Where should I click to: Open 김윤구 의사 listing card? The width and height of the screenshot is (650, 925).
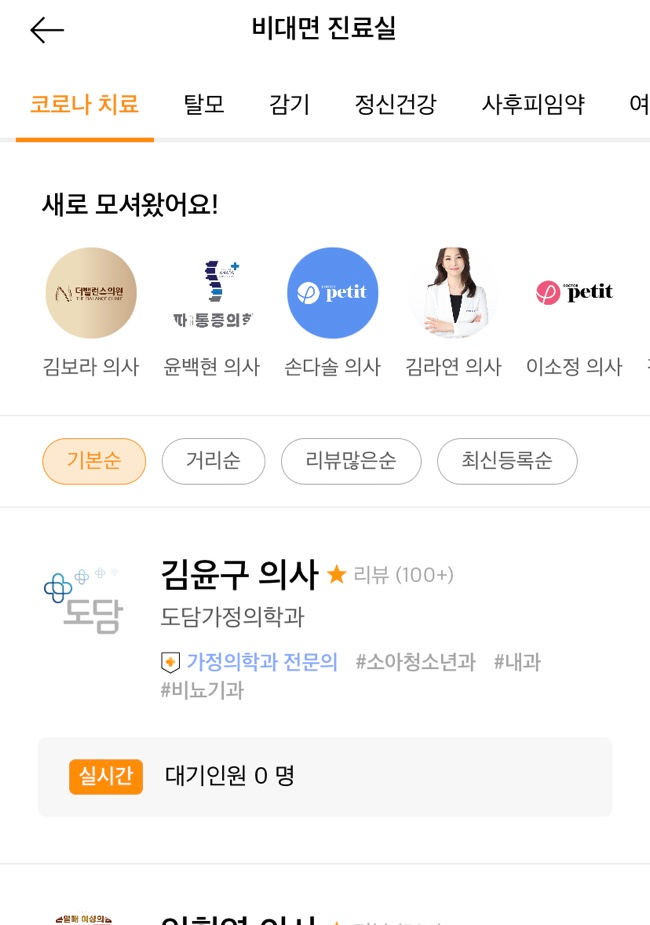tap(325, 686)
